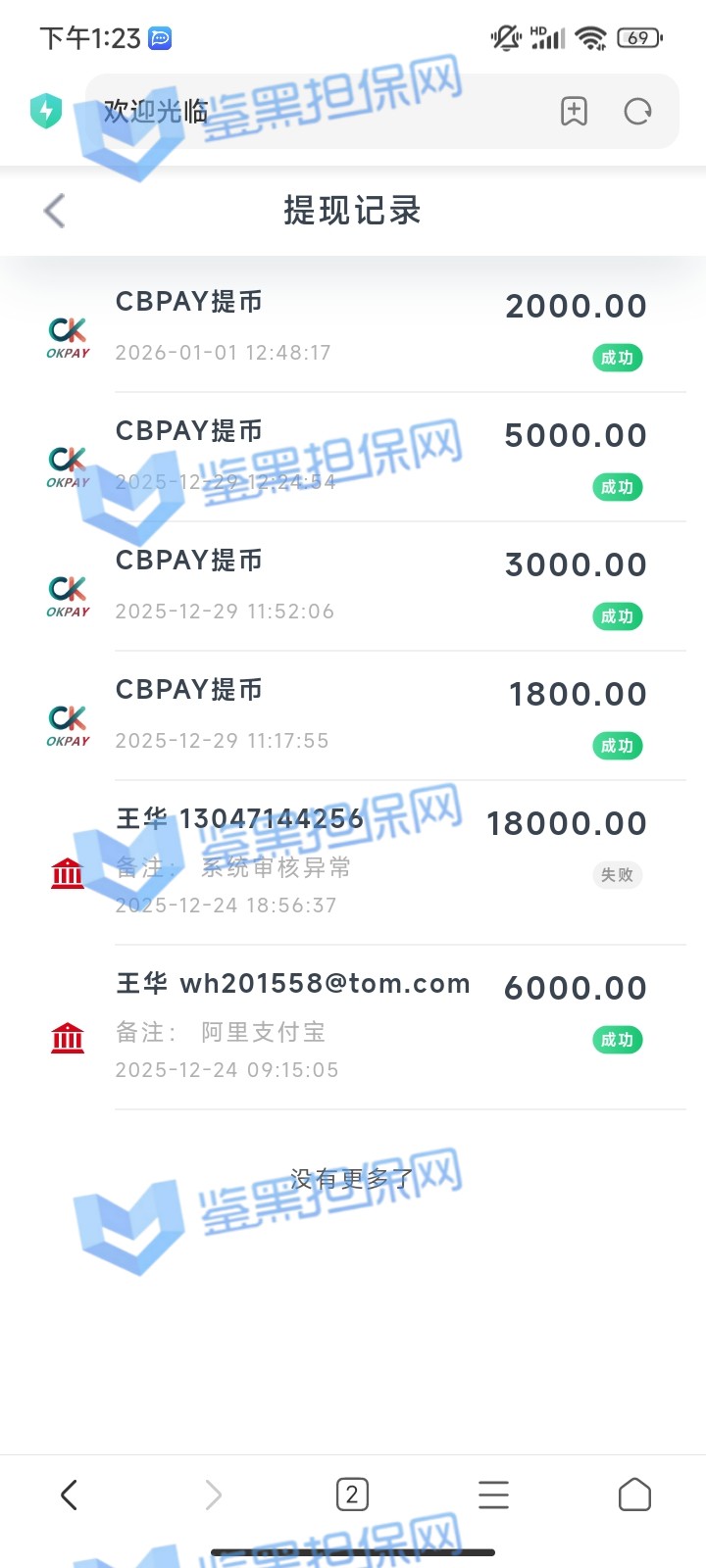Open the 2000.00 CBPAY提币 record

click(373, 328)
